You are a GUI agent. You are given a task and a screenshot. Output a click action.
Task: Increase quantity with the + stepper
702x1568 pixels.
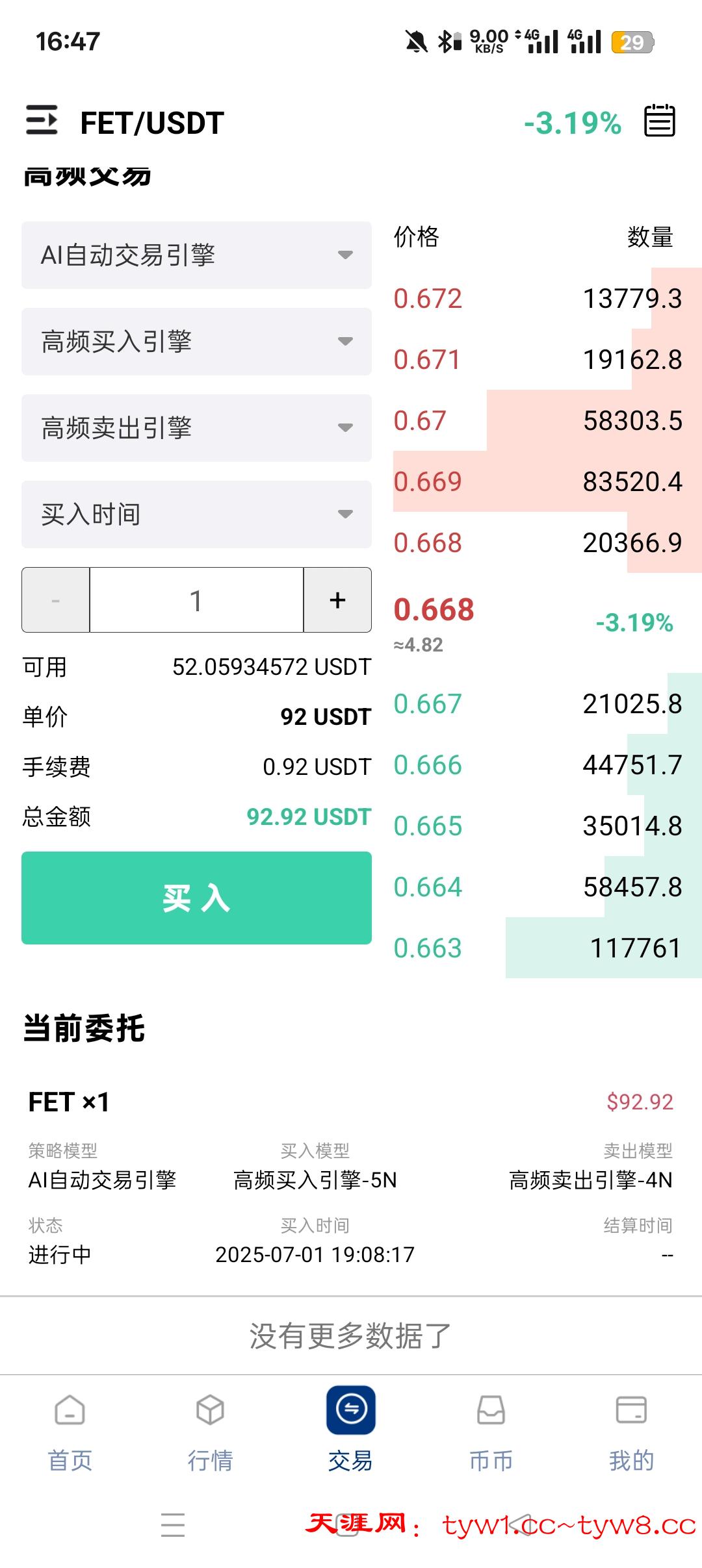(337, 601)
